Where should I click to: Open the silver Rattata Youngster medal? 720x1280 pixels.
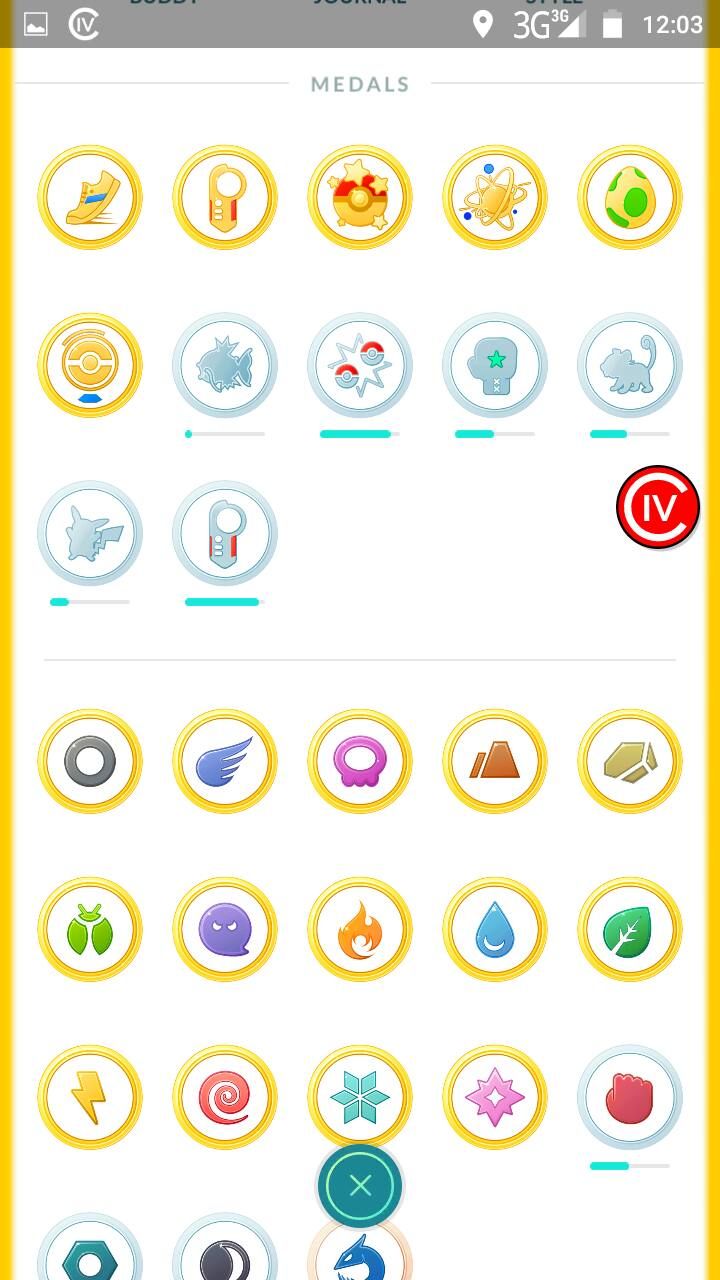(x=630, y=366)
